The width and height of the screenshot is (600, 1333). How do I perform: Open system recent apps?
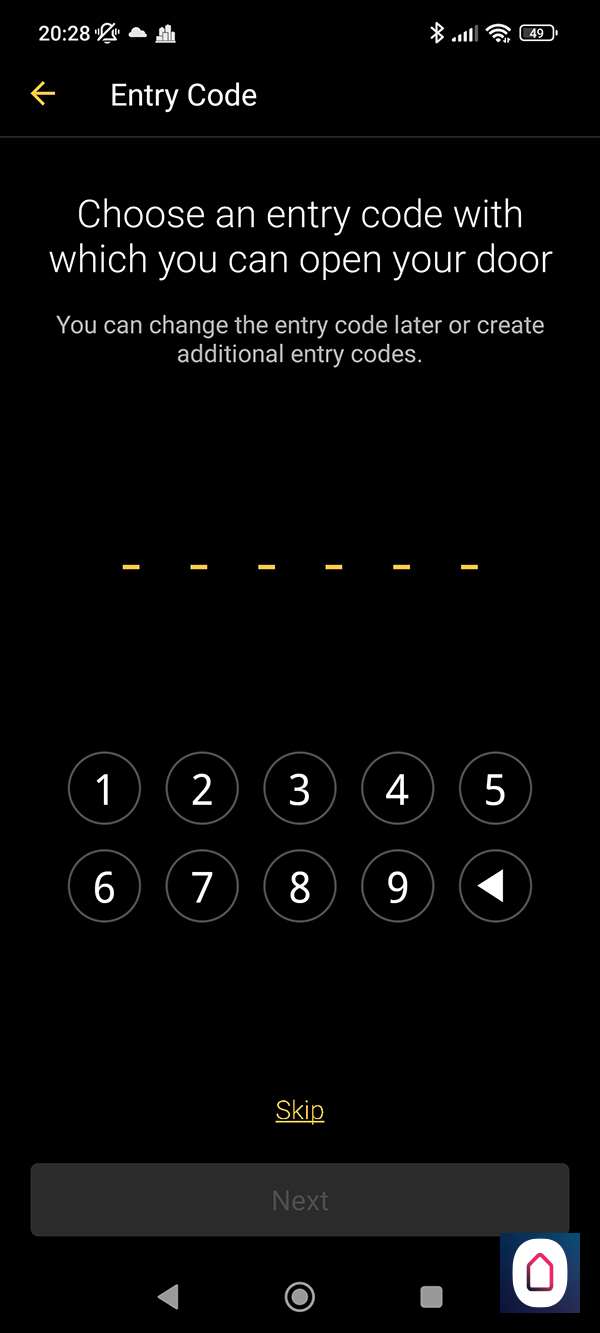click(x=431, y=1297)
